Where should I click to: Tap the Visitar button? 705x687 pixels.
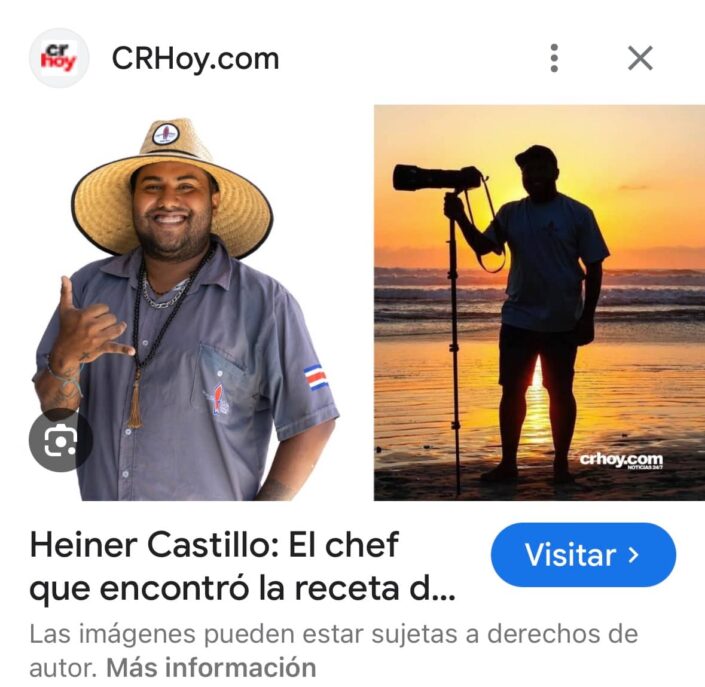tap(583, 555)
